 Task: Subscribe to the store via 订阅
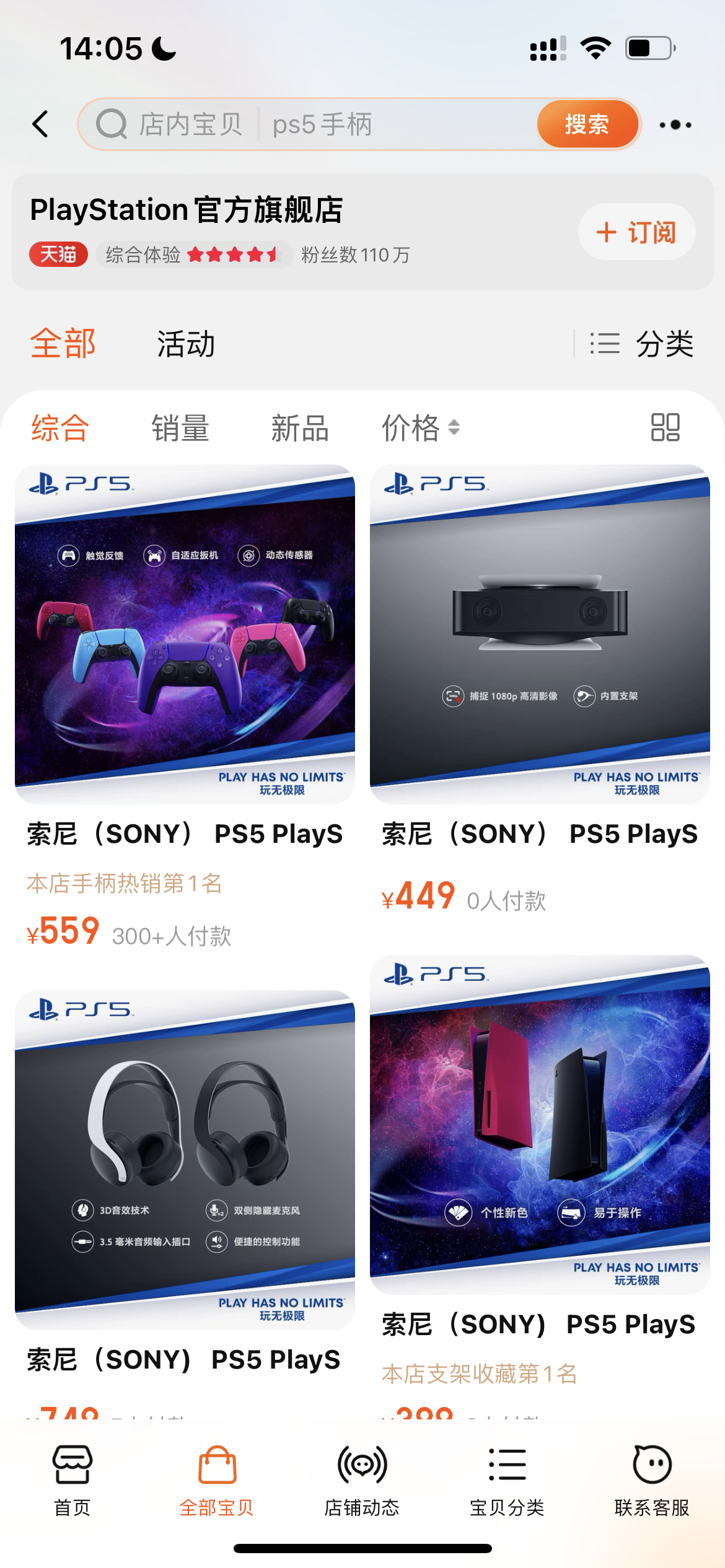tap(636, 232)
